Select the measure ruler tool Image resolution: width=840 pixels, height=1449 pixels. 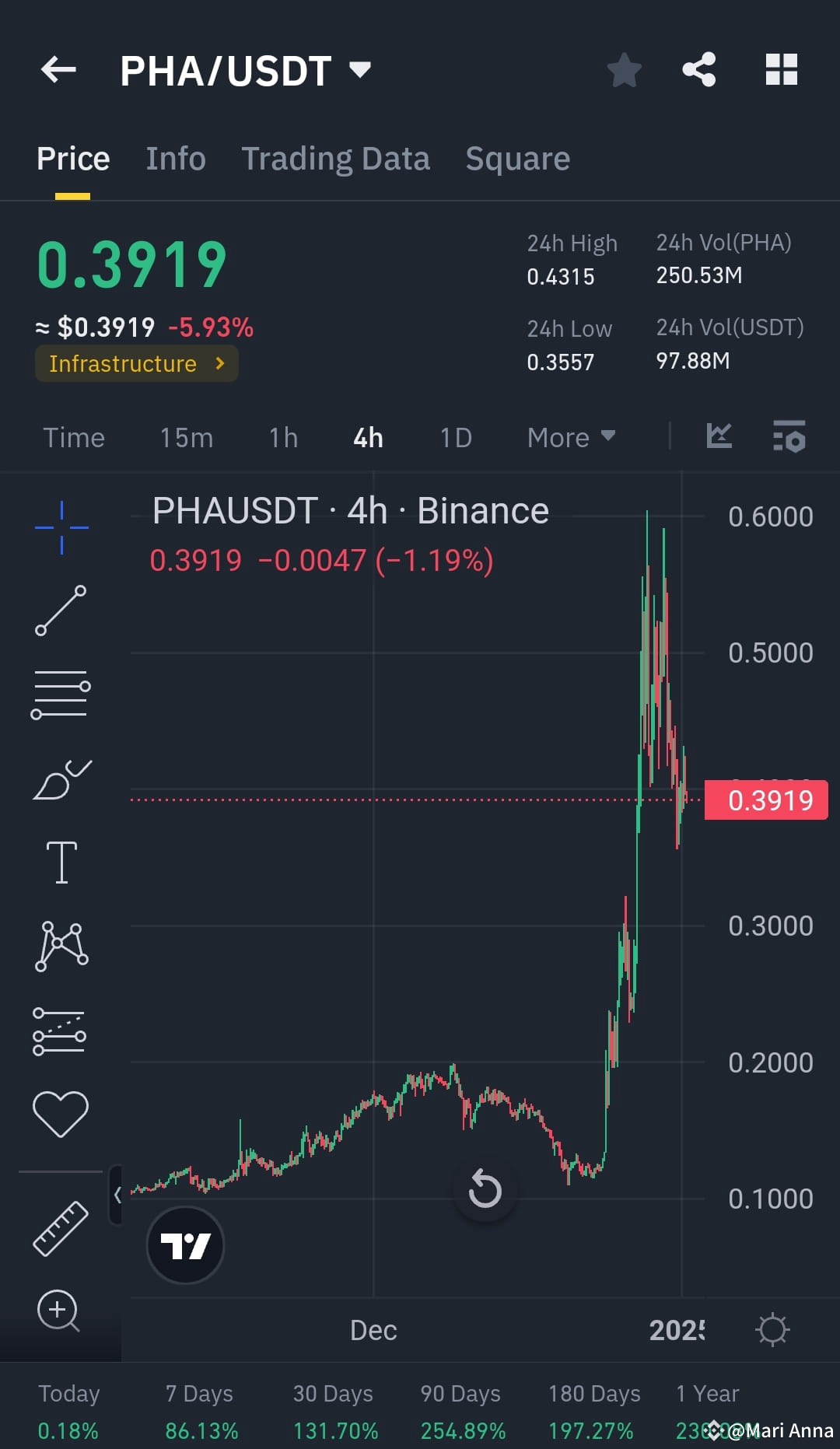61,1225
